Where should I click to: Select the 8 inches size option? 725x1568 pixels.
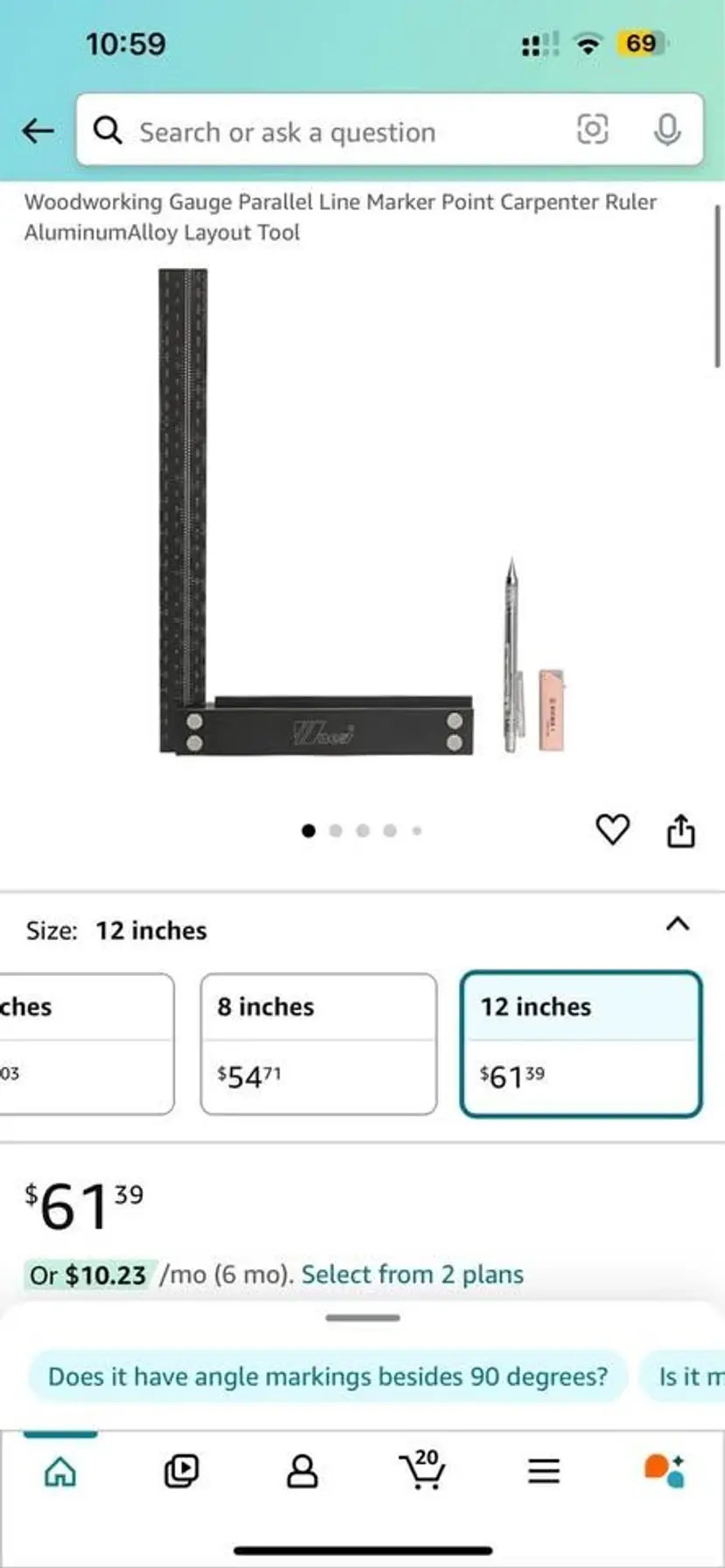click(319, 1043)
